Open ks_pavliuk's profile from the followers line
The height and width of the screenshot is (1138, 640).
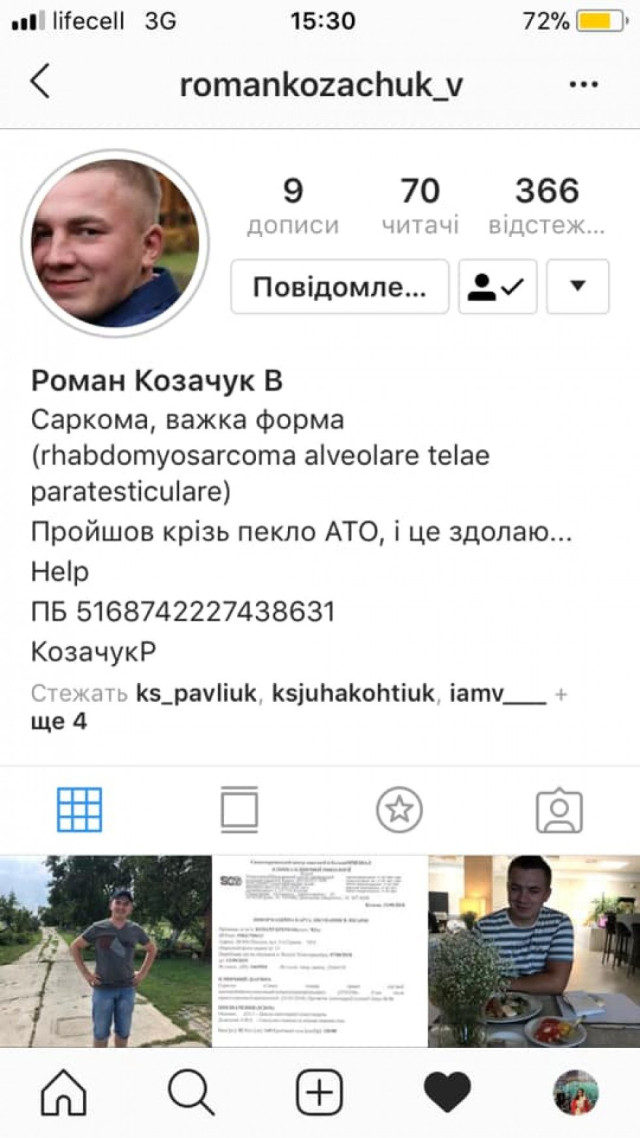point(194,693)
